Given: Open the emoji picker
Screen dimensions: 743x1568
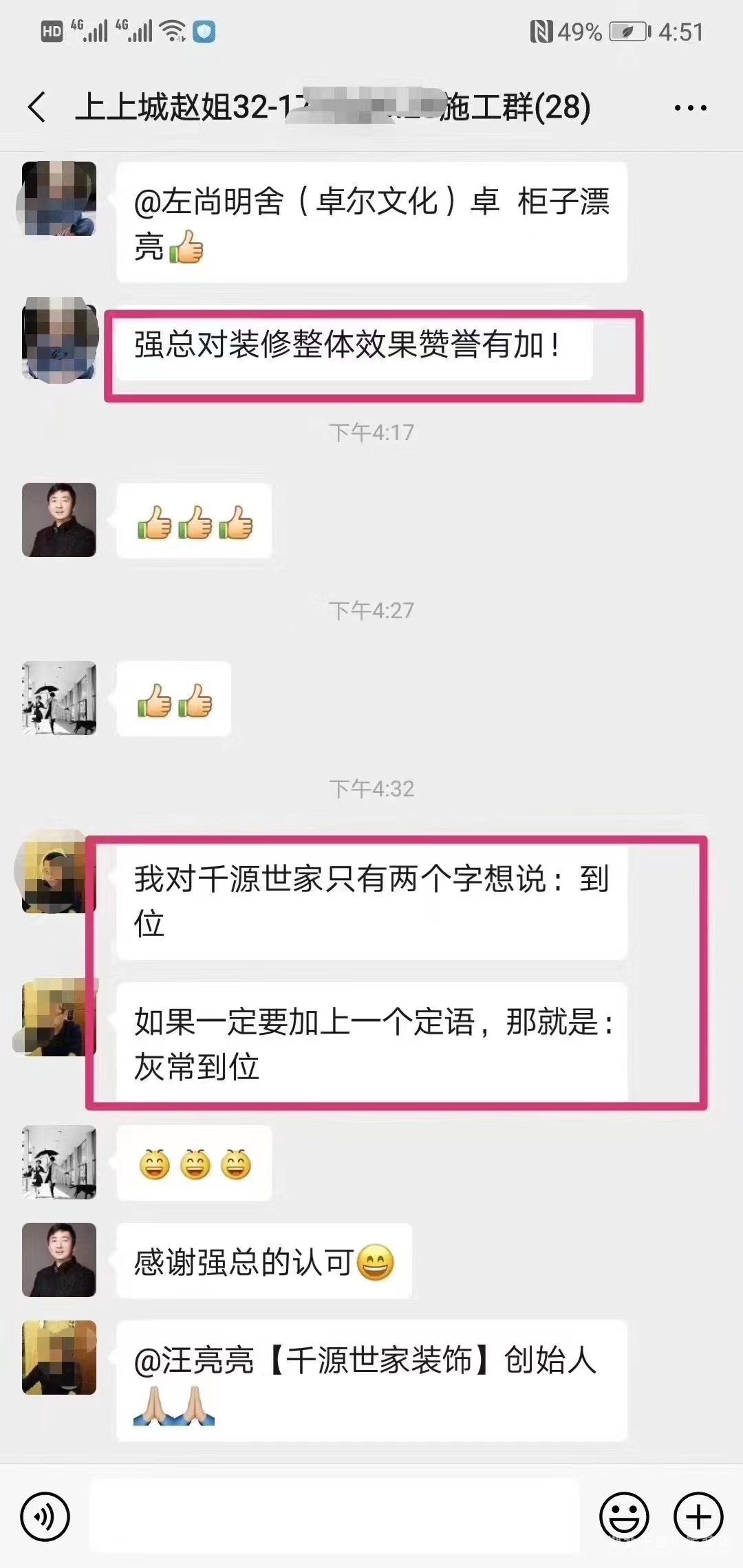Looking at the screenshot, I should [624, 1516].
